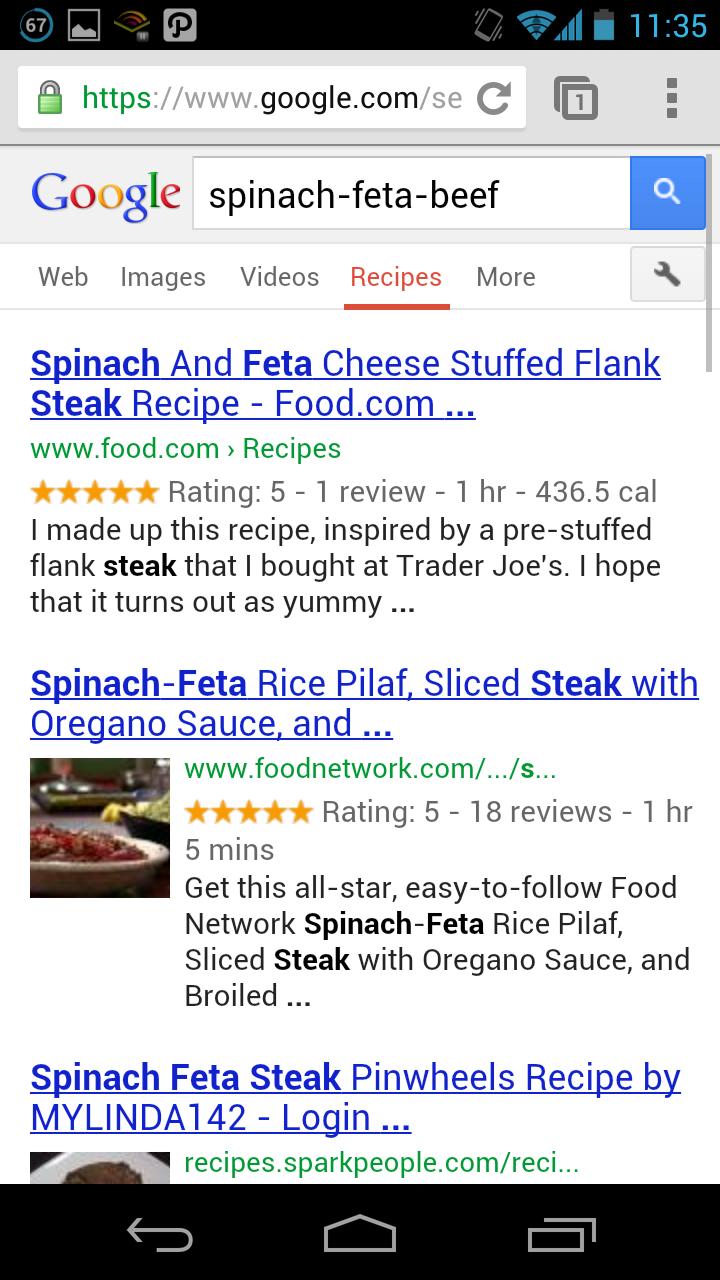This screenshot has height=1280, width=720.
Task: Expand the More search options
Action: [x=505, y=277]
